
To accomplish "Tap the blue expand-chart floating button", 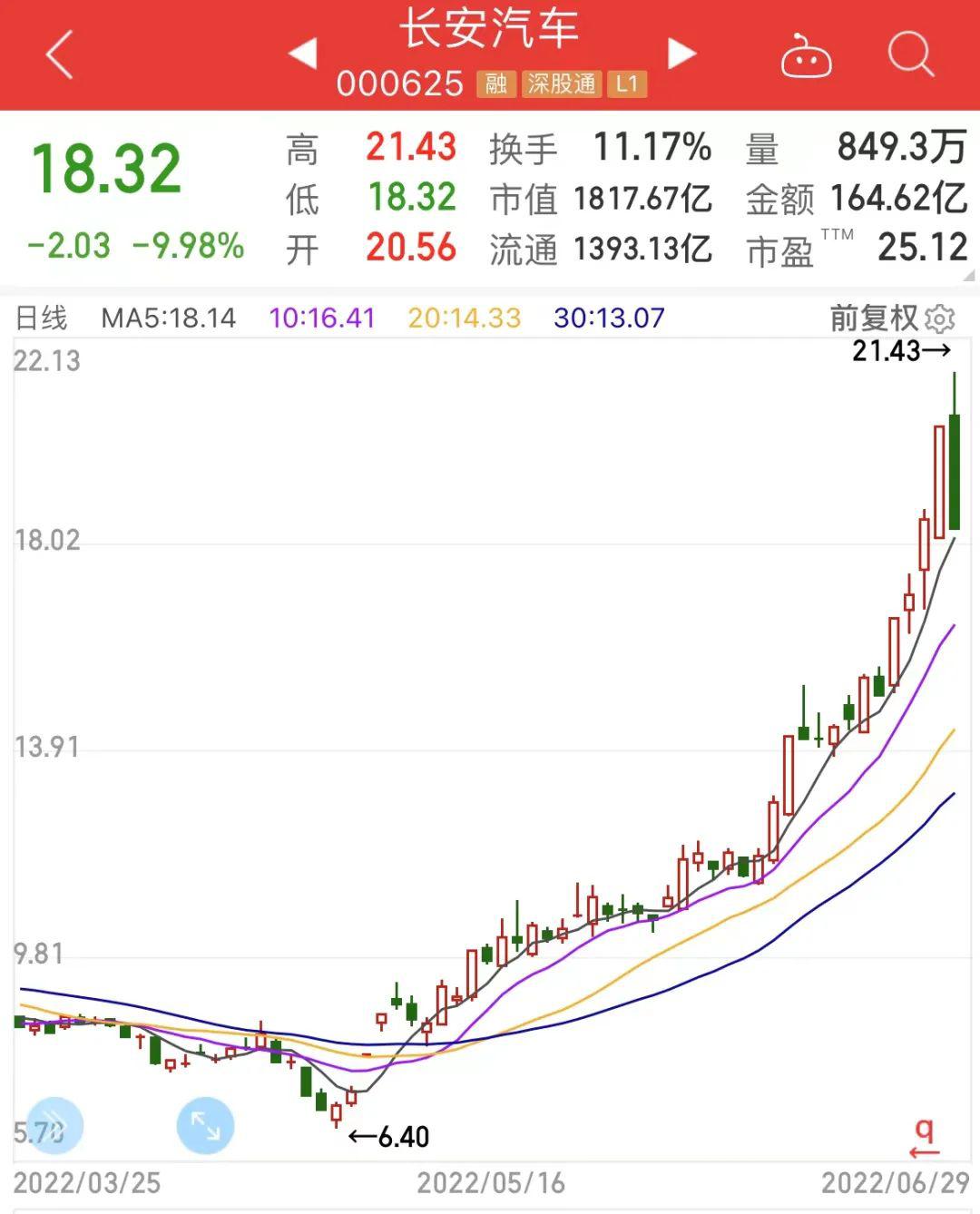I will 205,1126.
